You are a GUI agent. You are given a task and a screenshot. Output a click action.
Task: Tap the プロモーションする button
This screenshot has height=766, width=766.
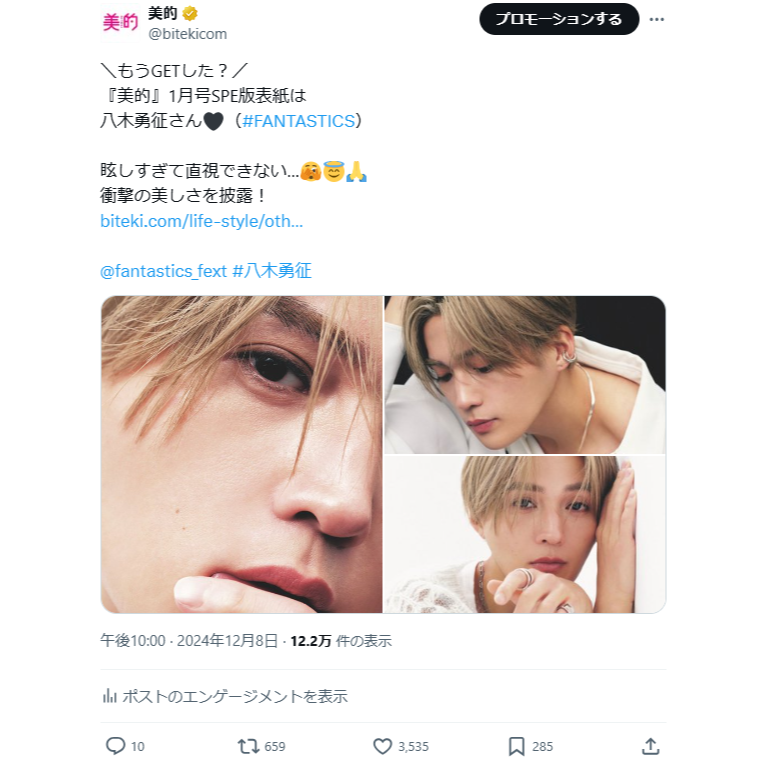pyautogui.click(x=558, y=19)
